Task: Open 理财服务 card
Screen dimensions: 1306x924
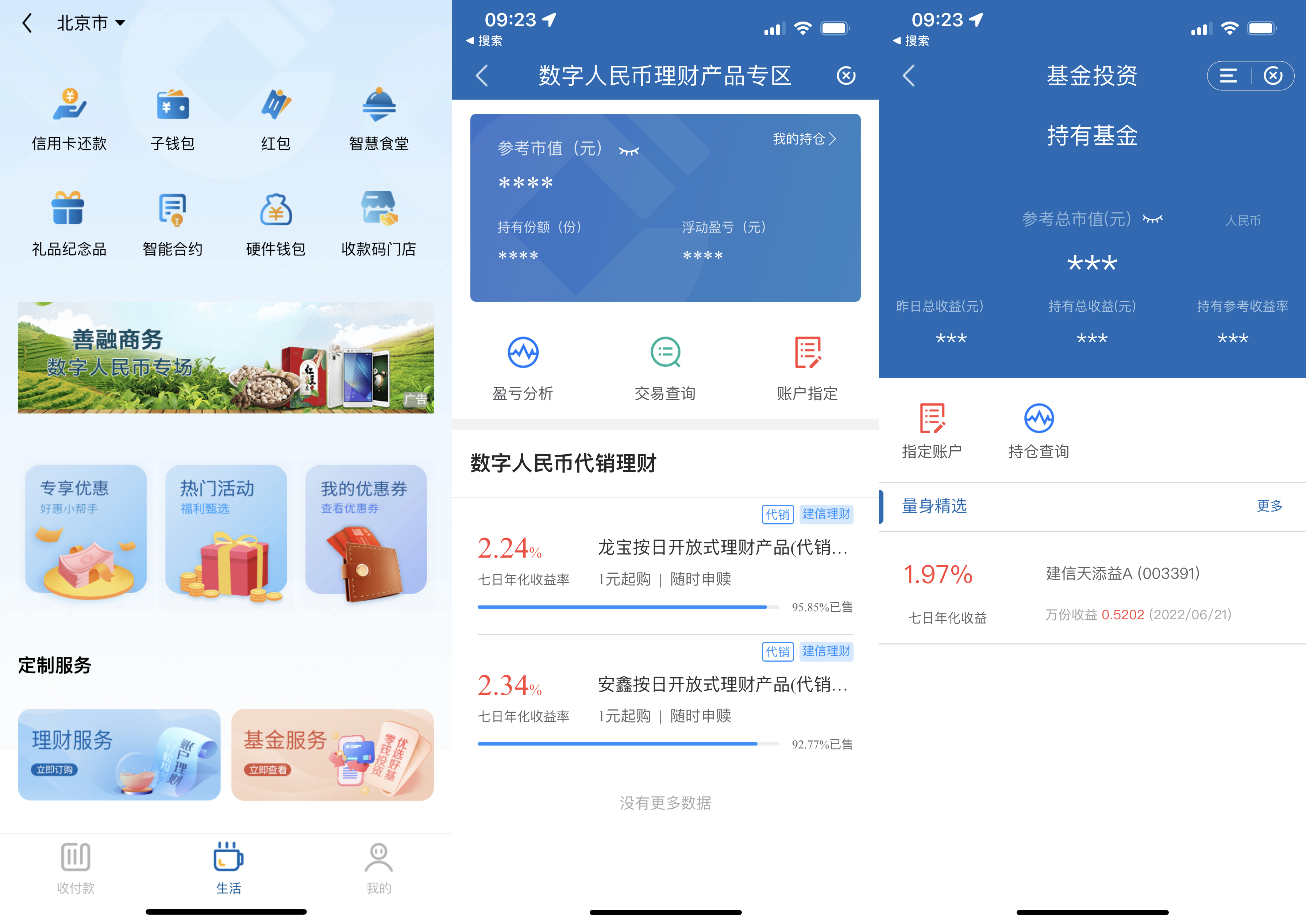Action: point(119,754)
